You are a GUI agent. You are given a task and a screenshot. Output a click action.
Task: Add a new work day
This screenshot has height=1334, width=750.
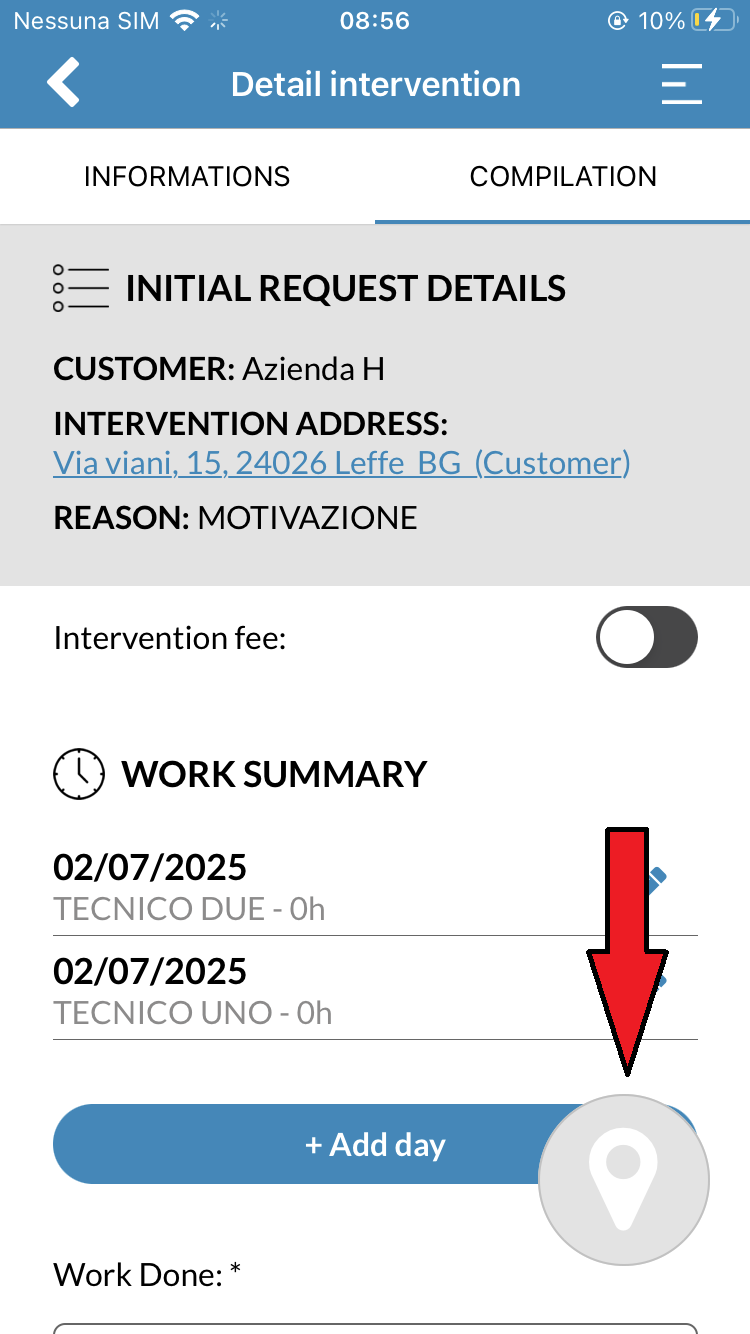pyautogui.click(x=375, y=1144)
